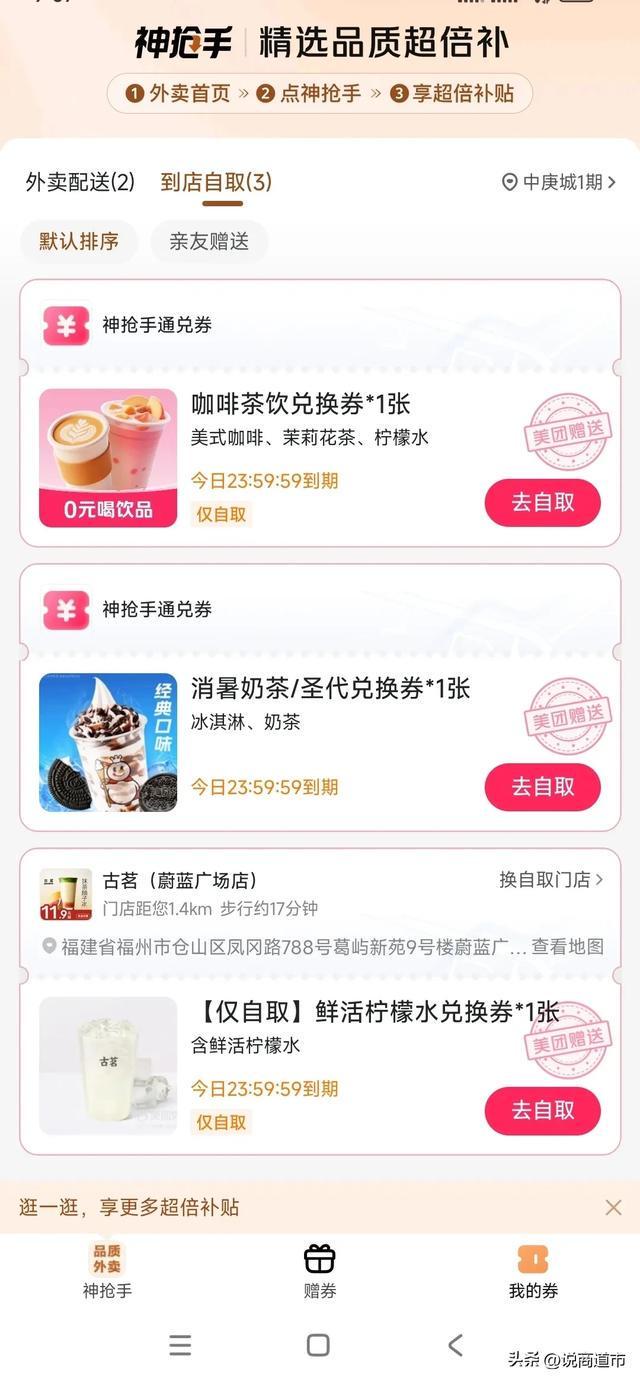Tap 去自取 for 咖啡茶饮兑换券
The width and height of the screenshot is (640, 1382).
click(543, 502)
